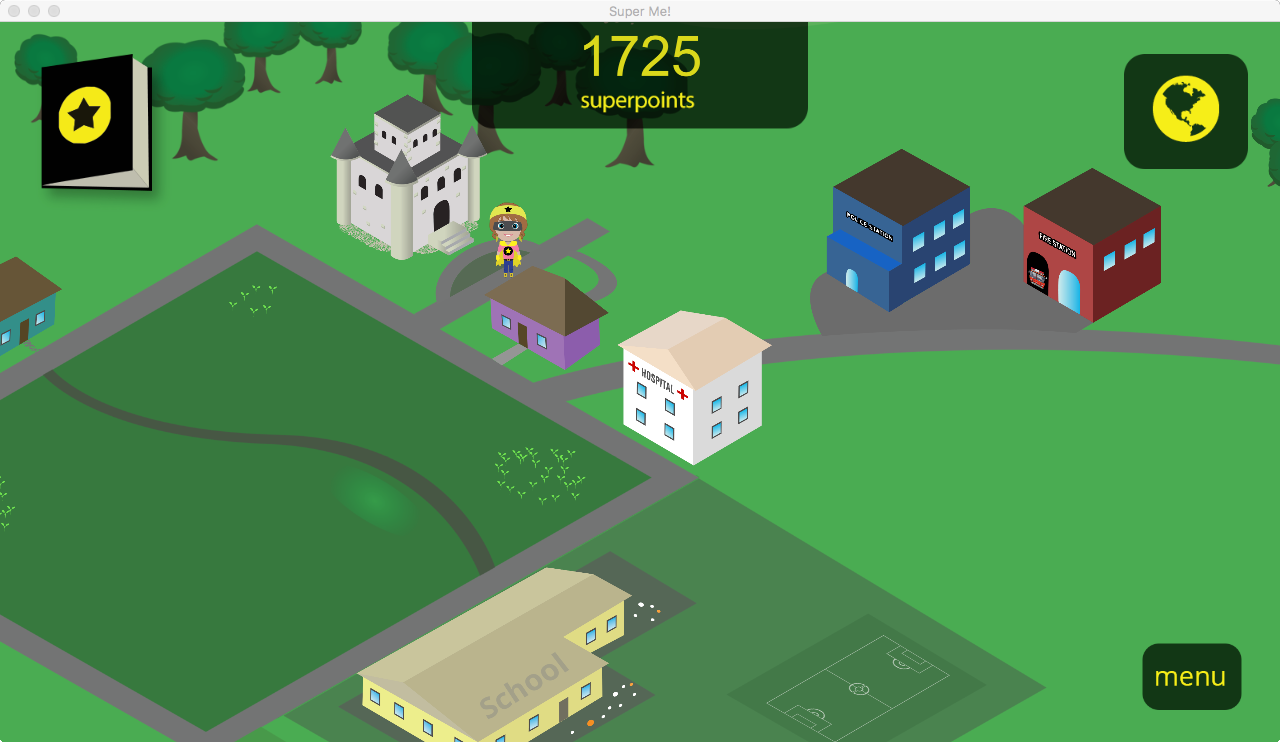Select the white castle
The height and width of the screenshot is (742, 1280).
tap(408, 180)
